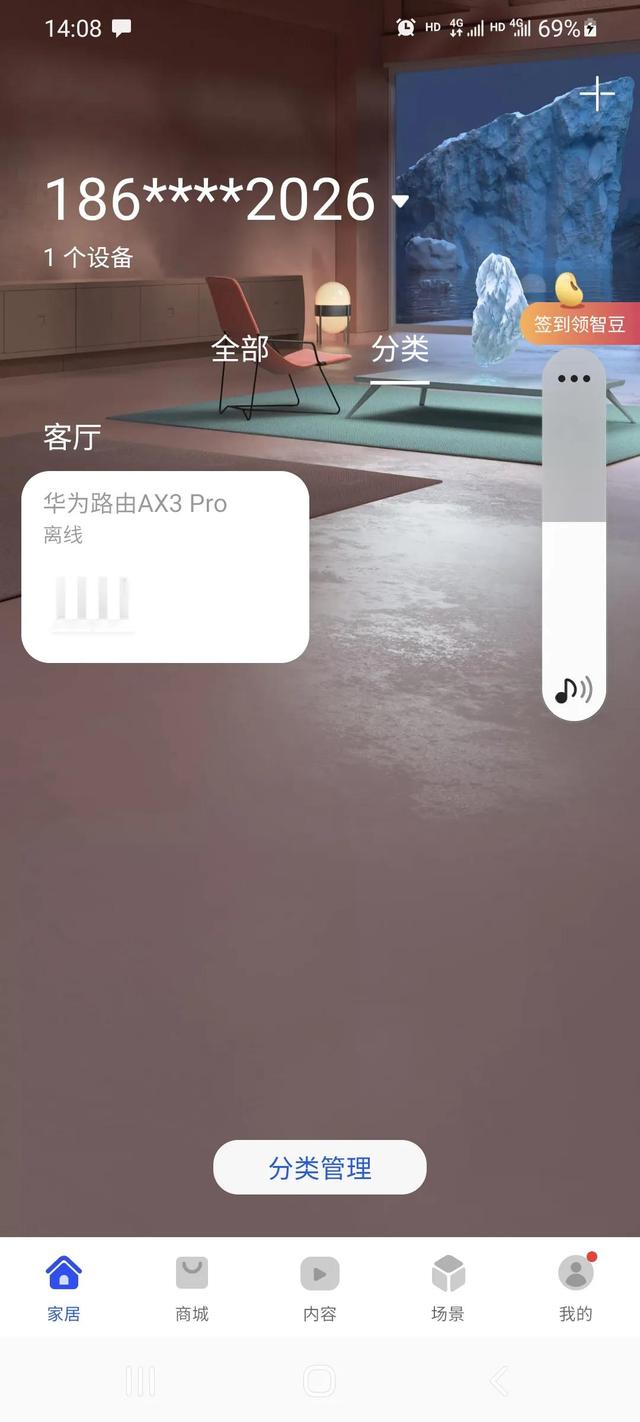This screenshot has height=1422, width=640.
Task: Switch to the 内容 tab
Action: pyautogui.click(x=320, y=1289)
